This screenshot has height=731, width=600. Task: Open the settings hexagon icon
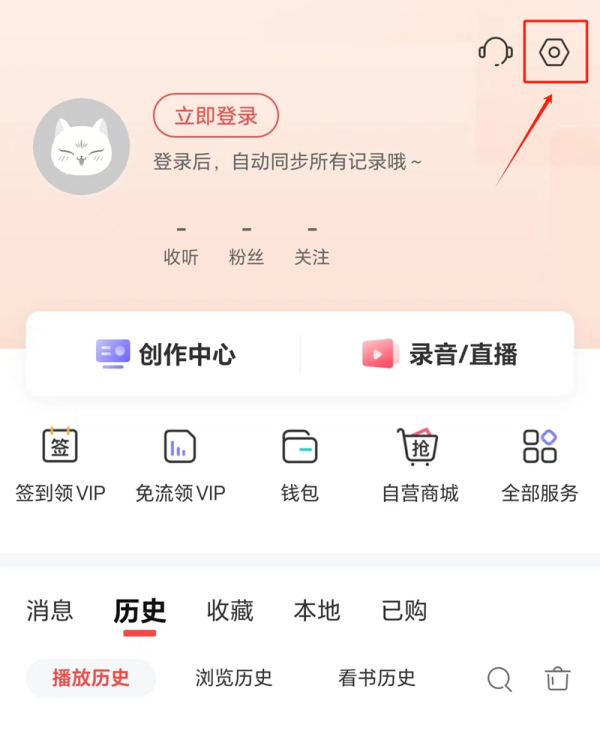point(554,52)
